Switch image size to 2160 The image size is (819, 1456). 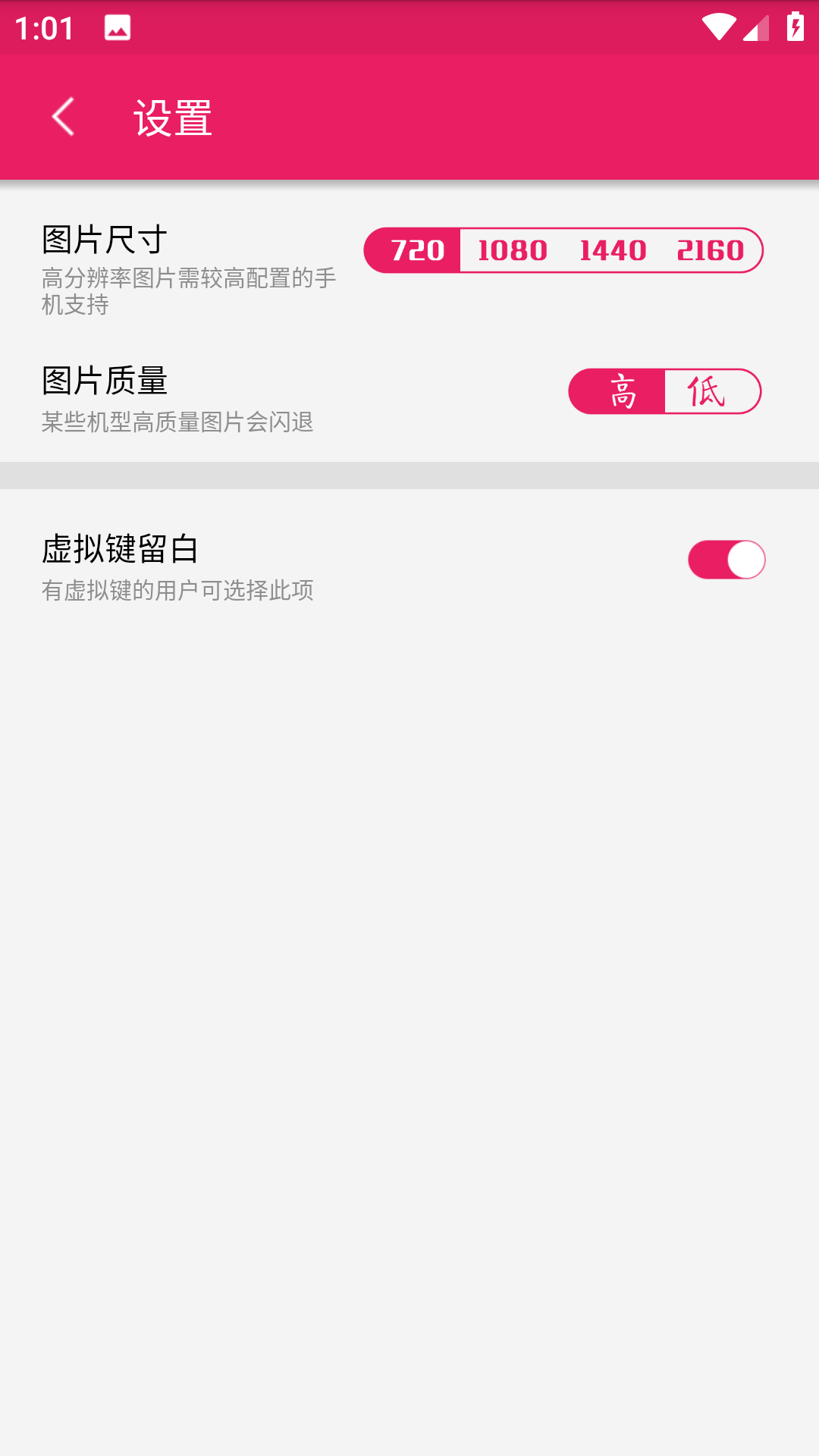711,250
